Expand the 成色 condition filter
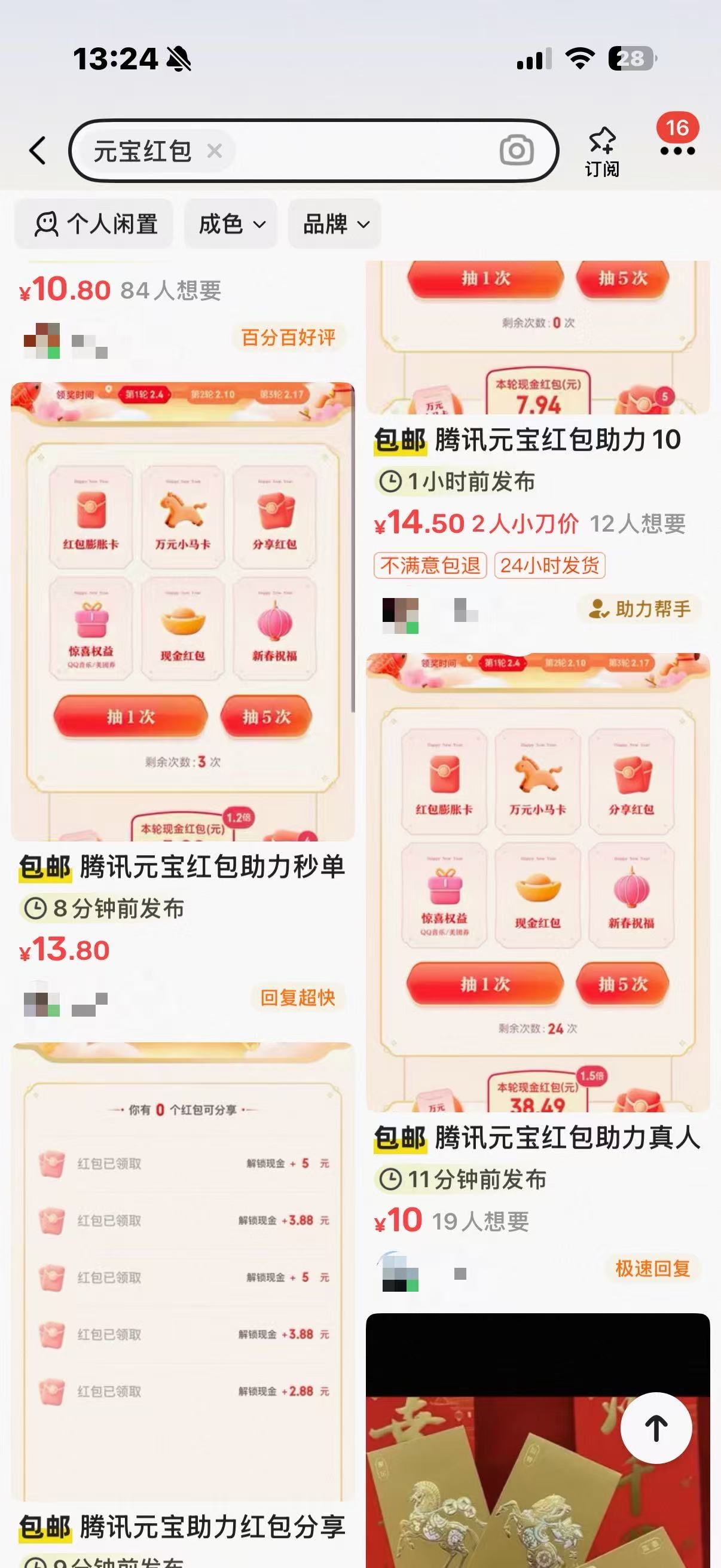This screenshot has height=1568, width=721. [231, 224]
